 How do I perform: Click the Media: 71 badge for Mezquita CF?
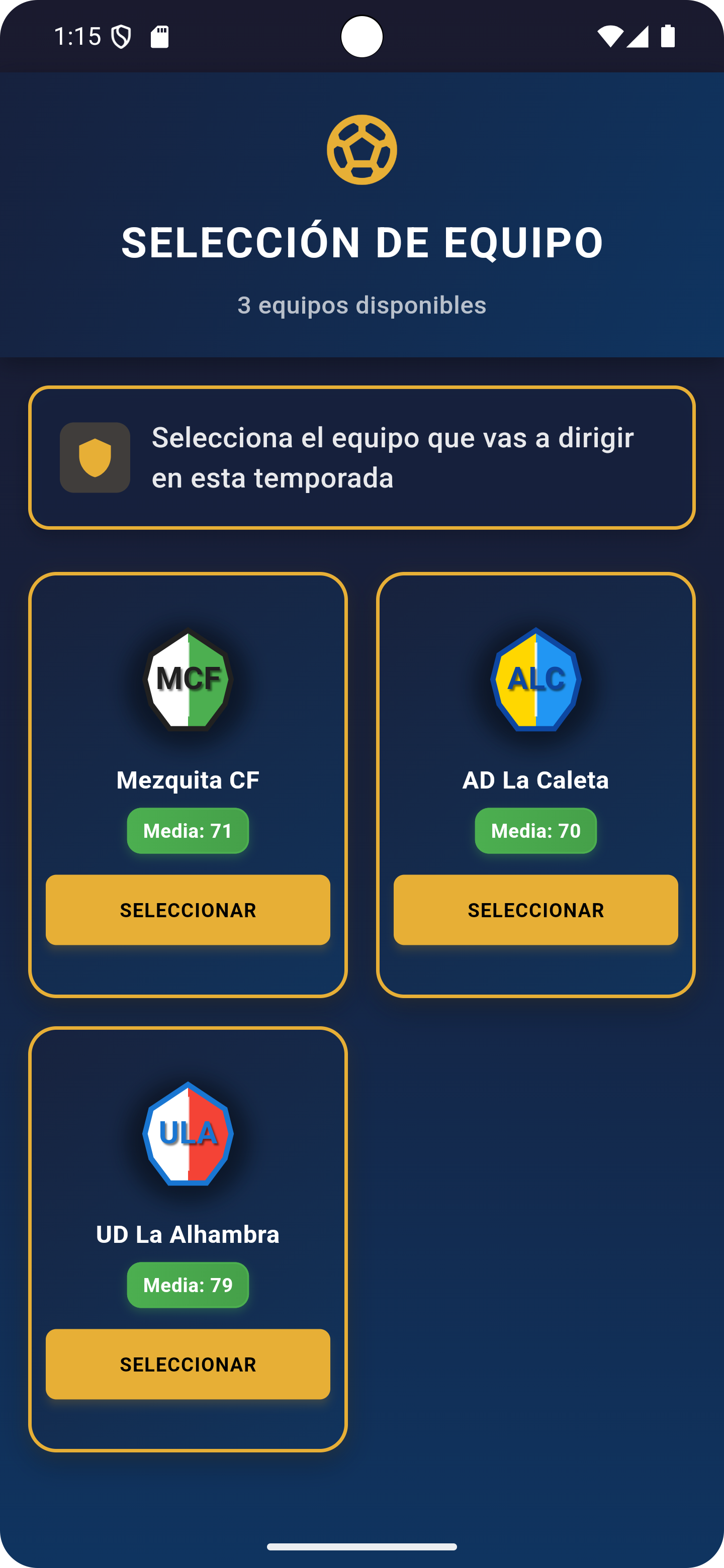click(188, 830)
